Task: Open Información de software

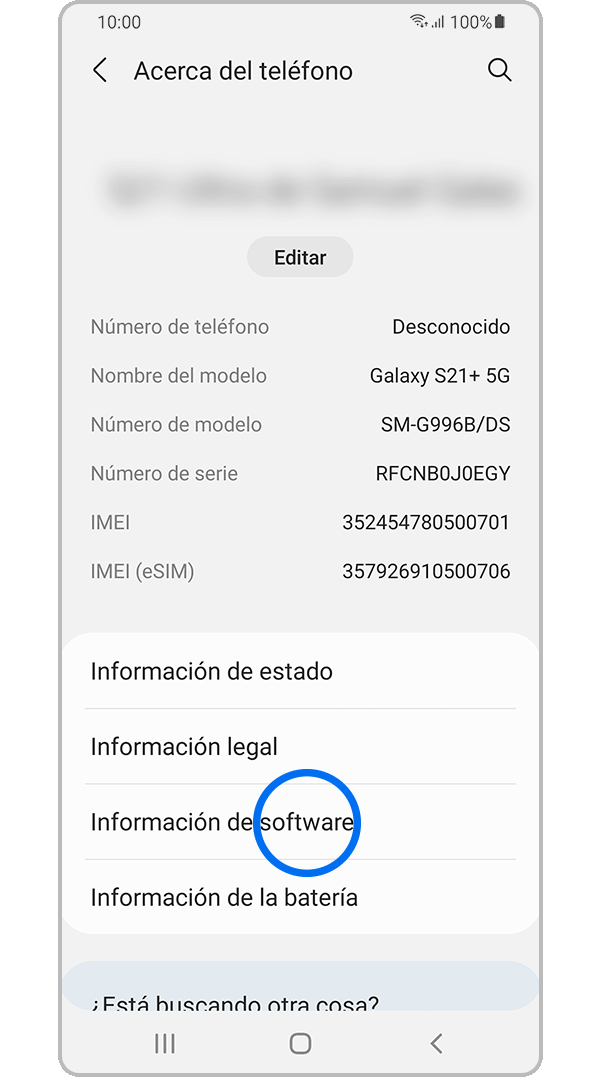Action: pyautogui.click(x=300, y=822)
